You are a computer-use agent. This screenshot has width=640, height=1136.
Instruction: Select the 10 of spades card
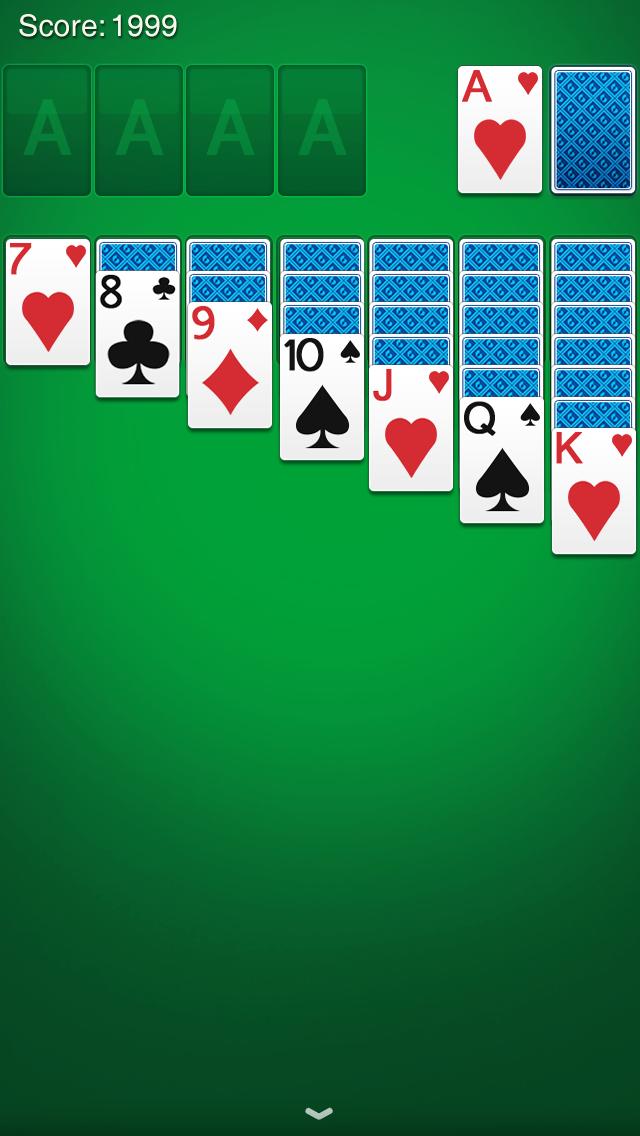[x=322, y=398]
